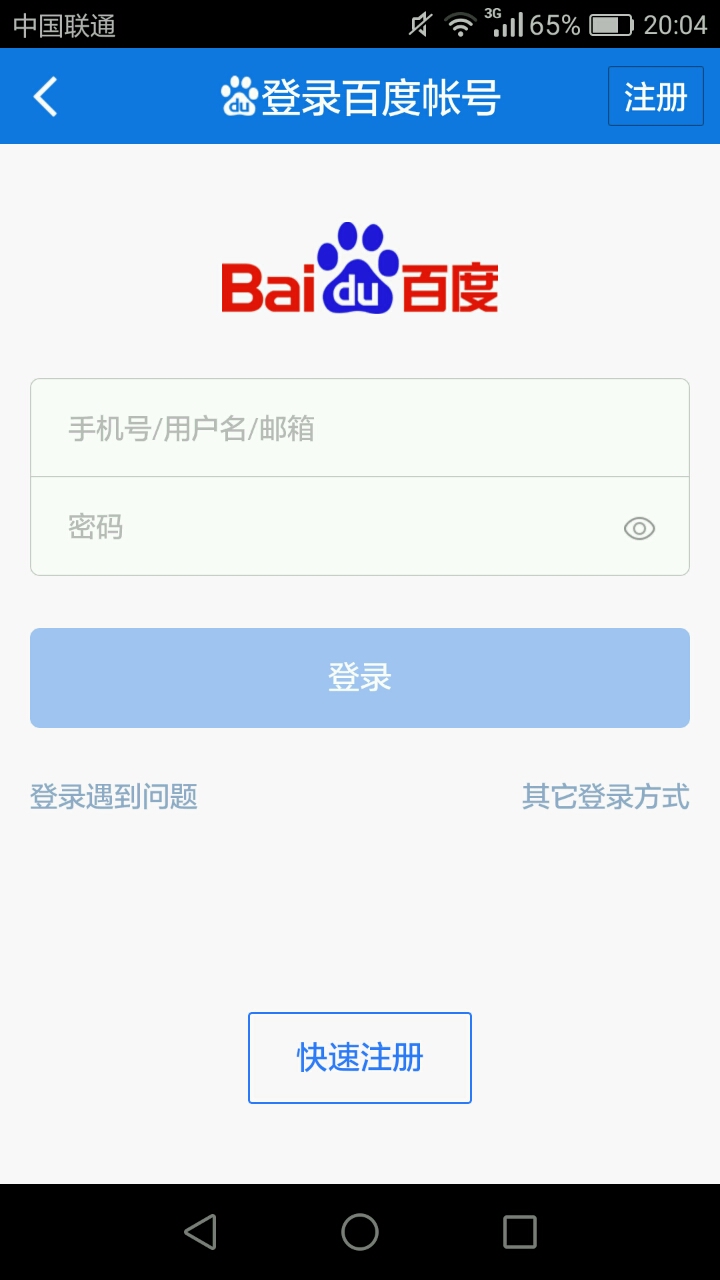The height and width of the screenshot is (1280, 720).
Task: Open 其它登录方式 options
Action: point(605,797)
